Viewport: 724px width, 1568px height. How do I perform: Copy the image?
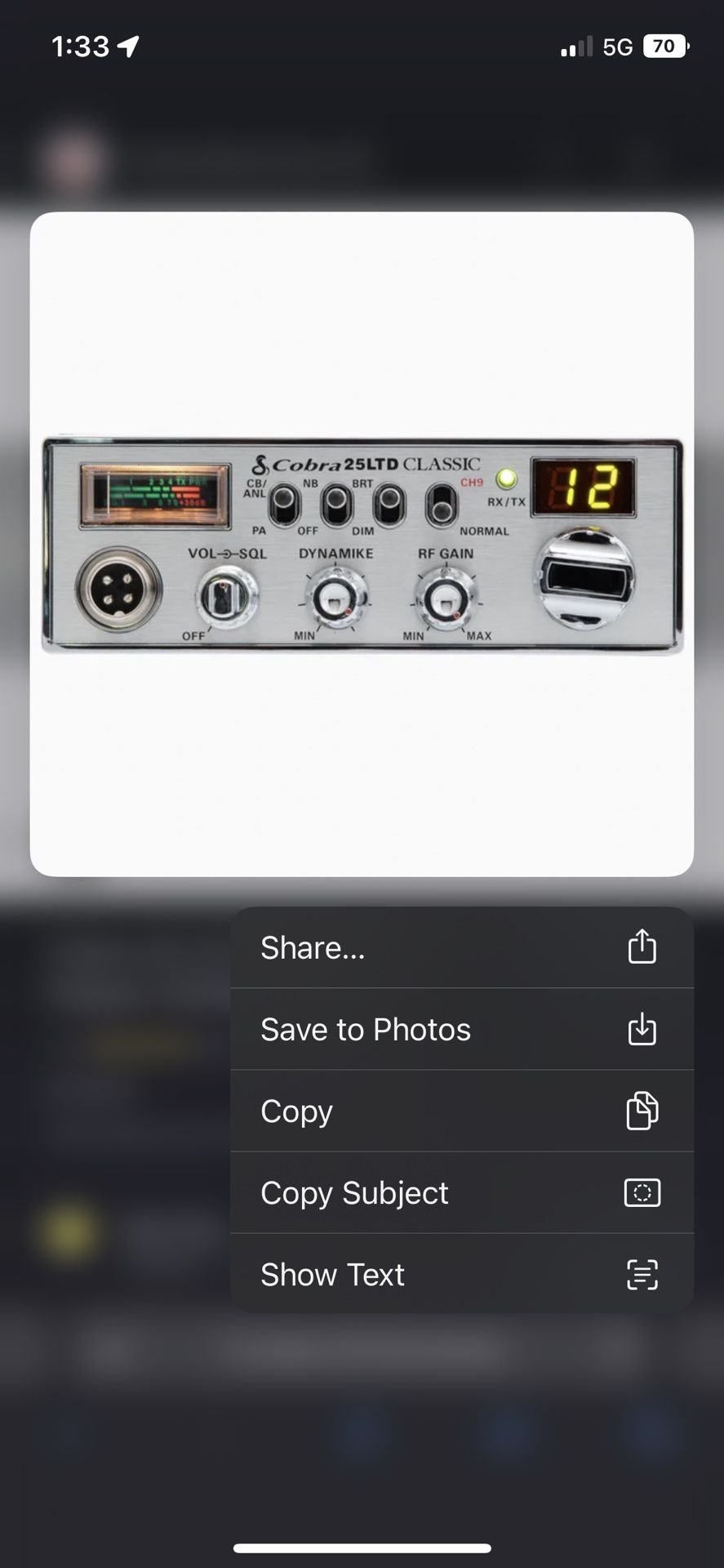pyautogui.click(x=461, y=1111)
